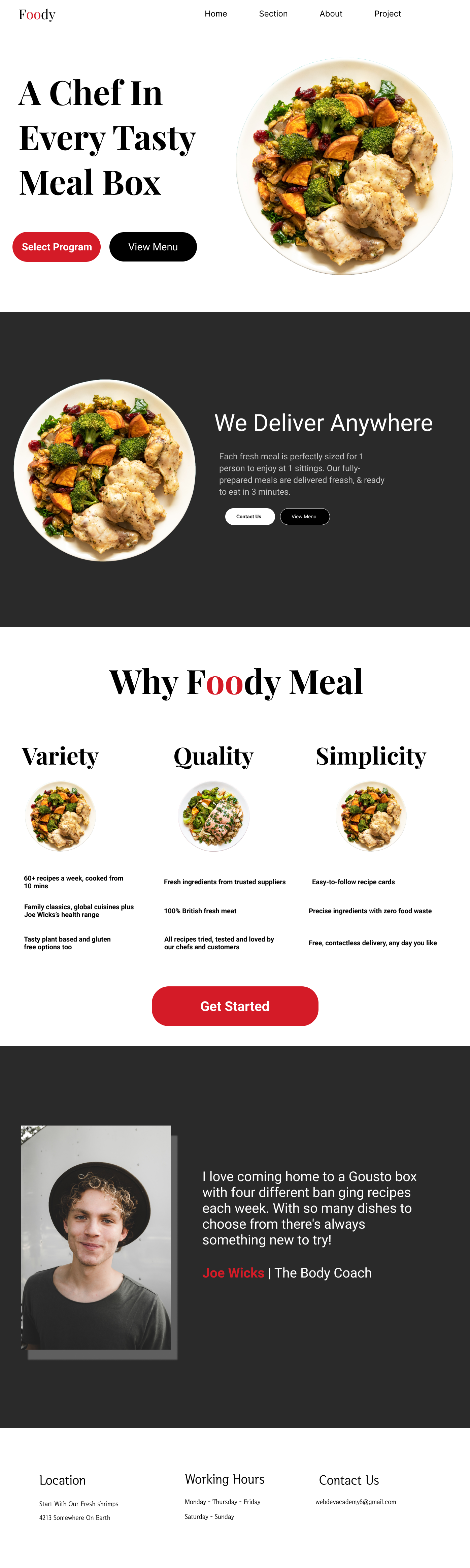Viewport: 470px width, 1568px height.
Task: Go to the Section nav link
Action: coord(273,13)
